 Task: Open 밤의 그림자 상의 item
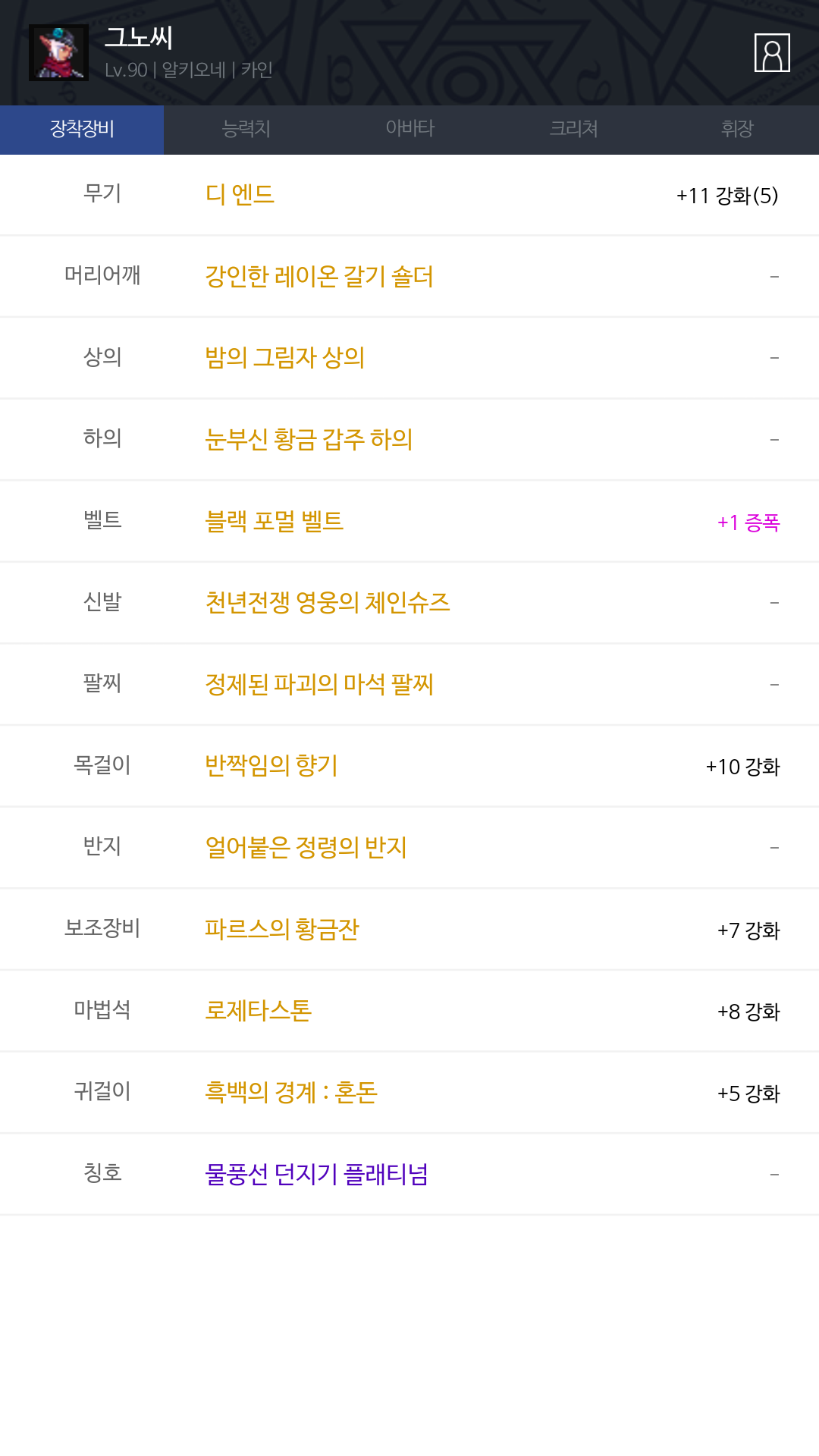pyautogui.click(x=285, y=358)
